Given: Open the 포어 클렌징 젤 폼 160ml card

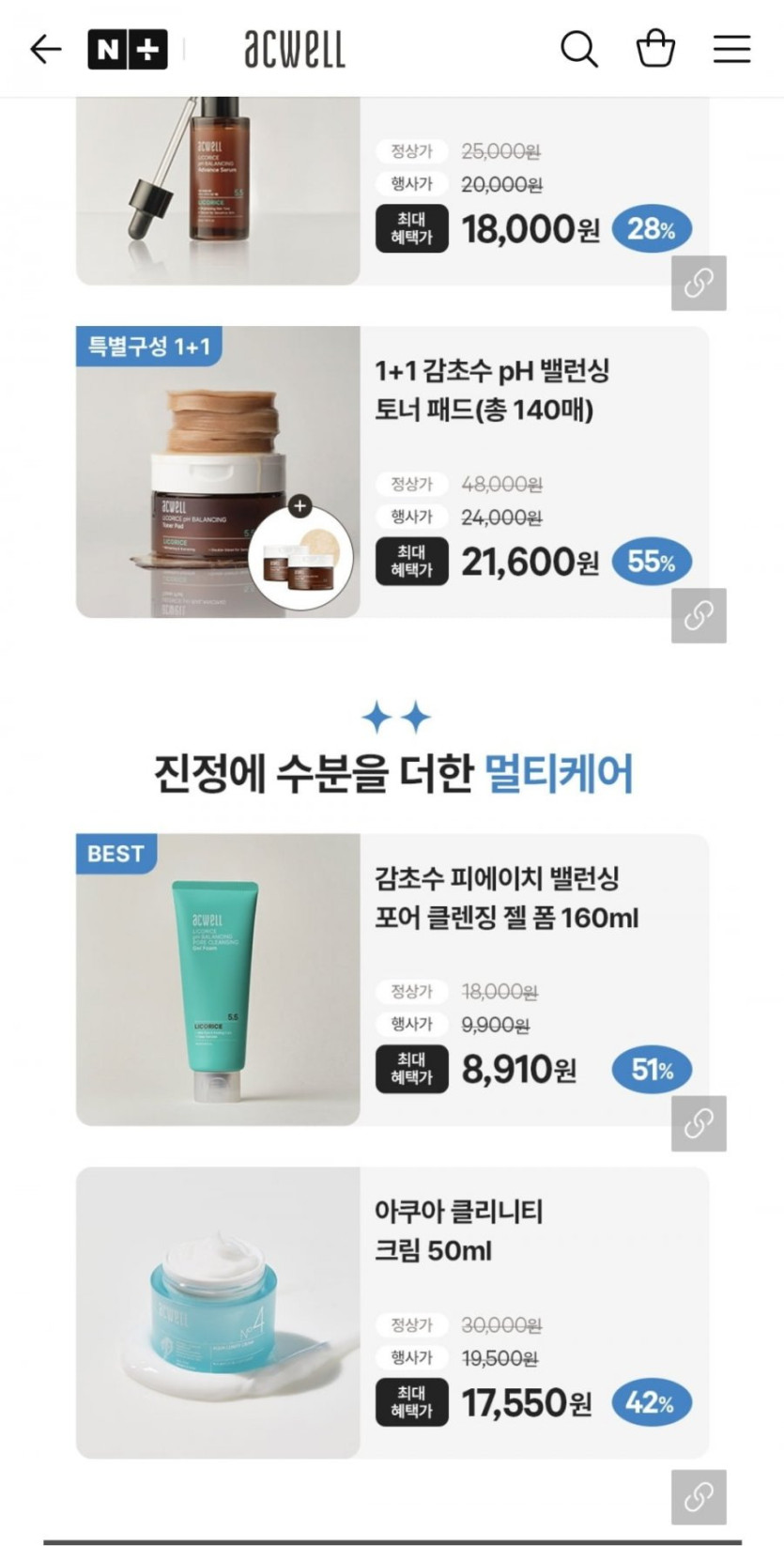Looking at the screenshot, I should [392, 979].
